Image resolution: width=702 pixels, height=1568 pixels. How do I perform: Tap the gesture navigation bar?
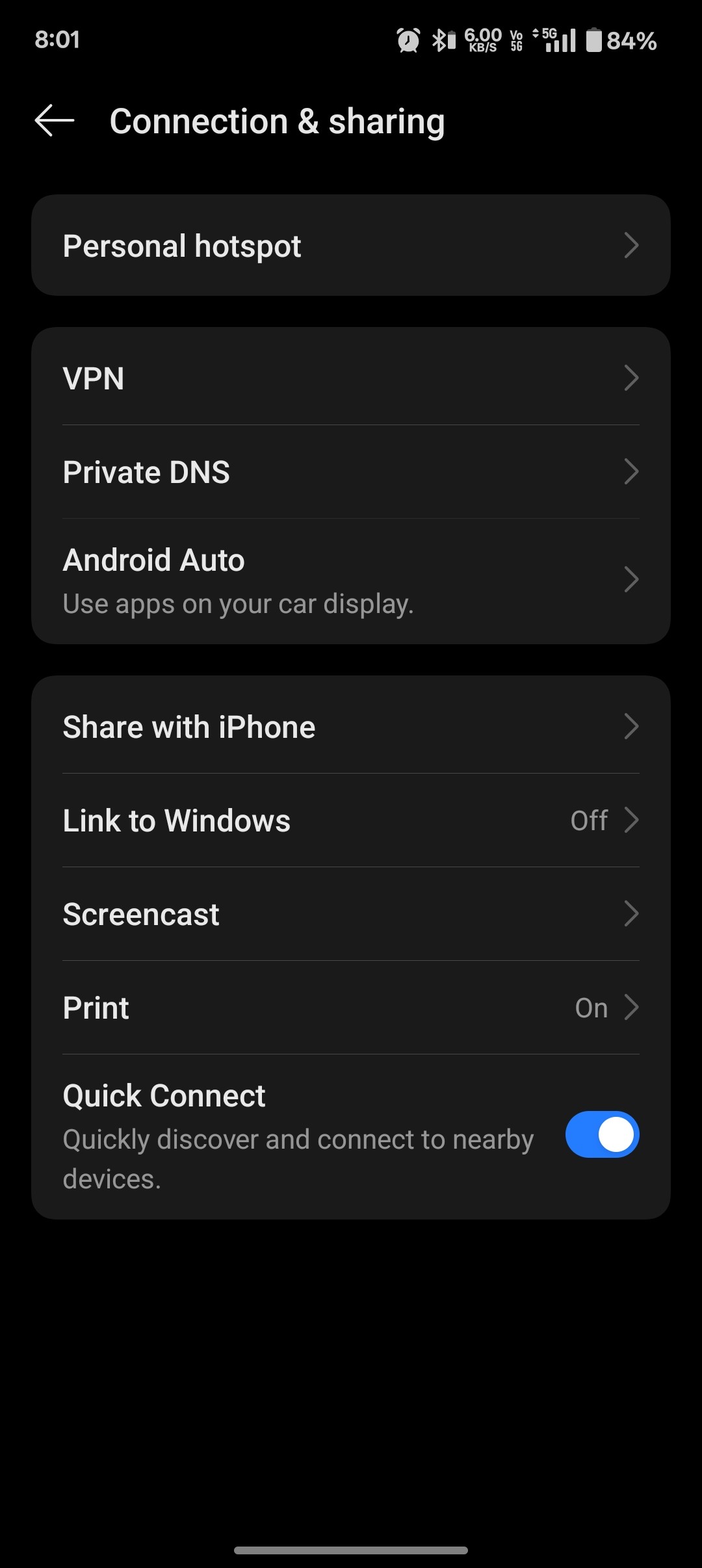click(x=351, y=1550)
